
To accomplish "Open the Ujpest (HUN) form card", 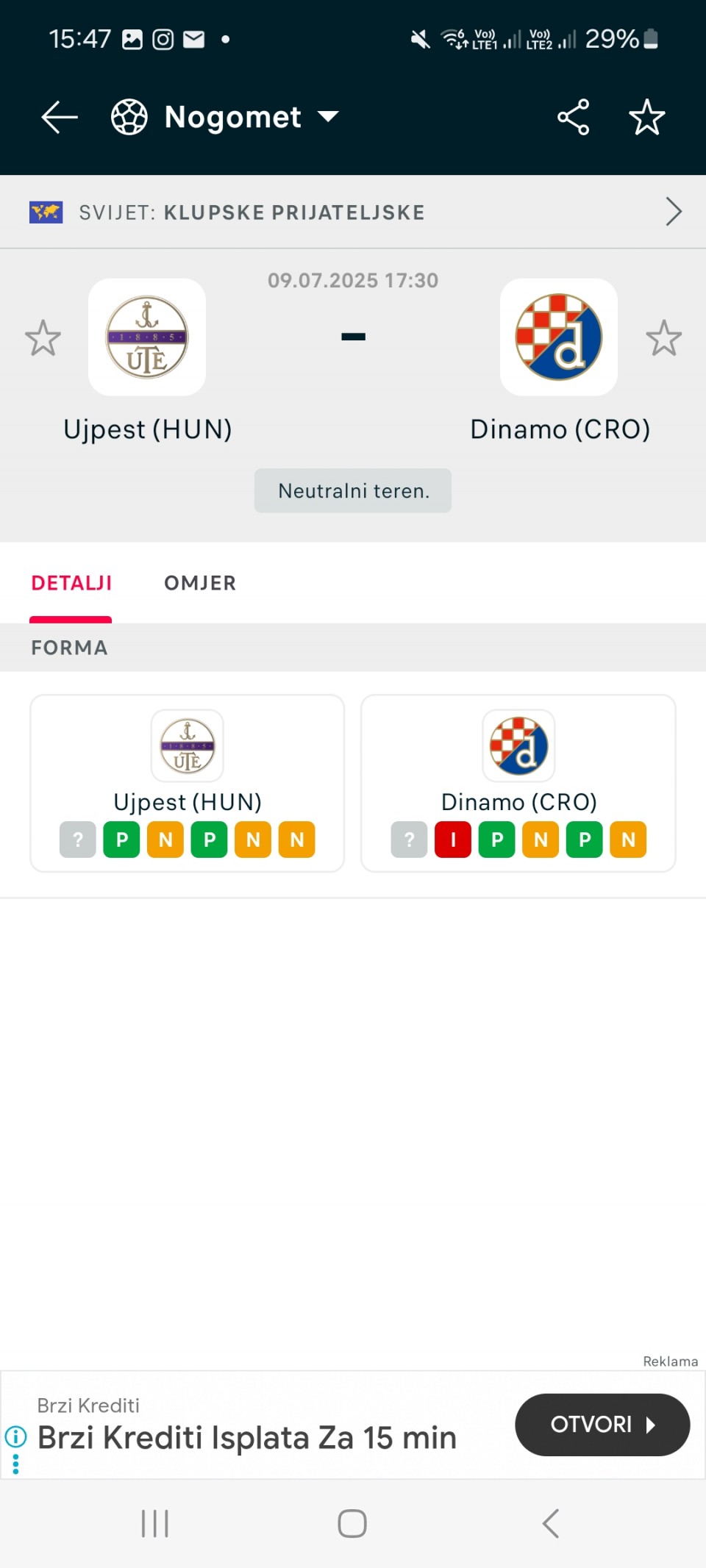I will point(187,782).
